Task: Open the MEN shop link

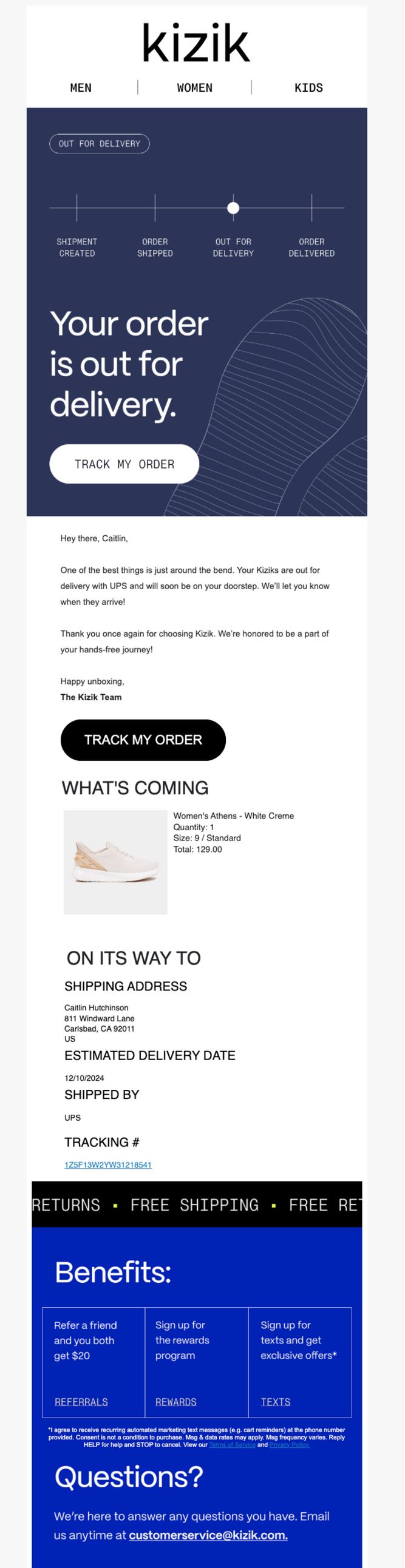Action: point(81,87)
